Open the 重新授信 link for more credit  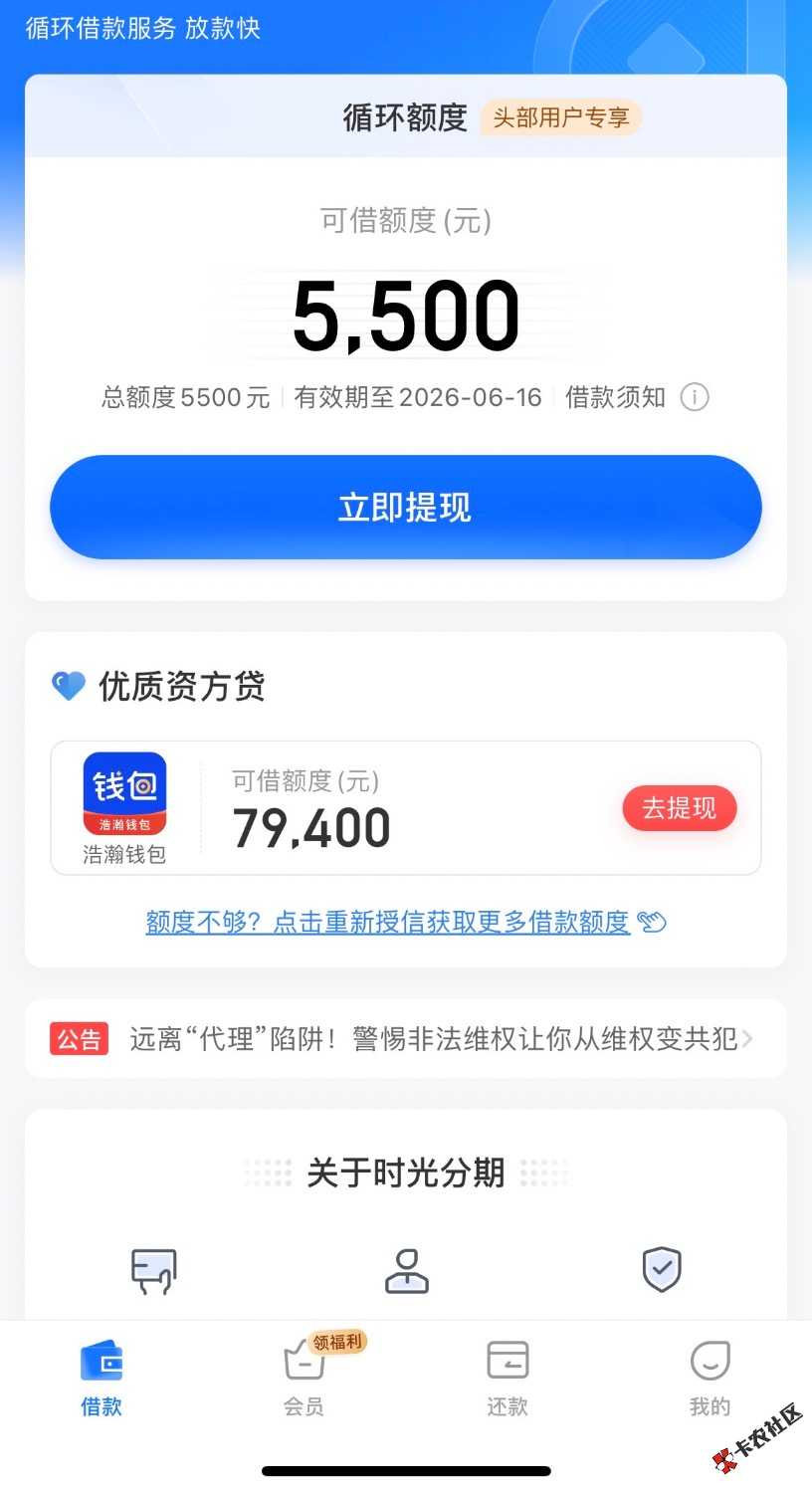tap(388, 923)
